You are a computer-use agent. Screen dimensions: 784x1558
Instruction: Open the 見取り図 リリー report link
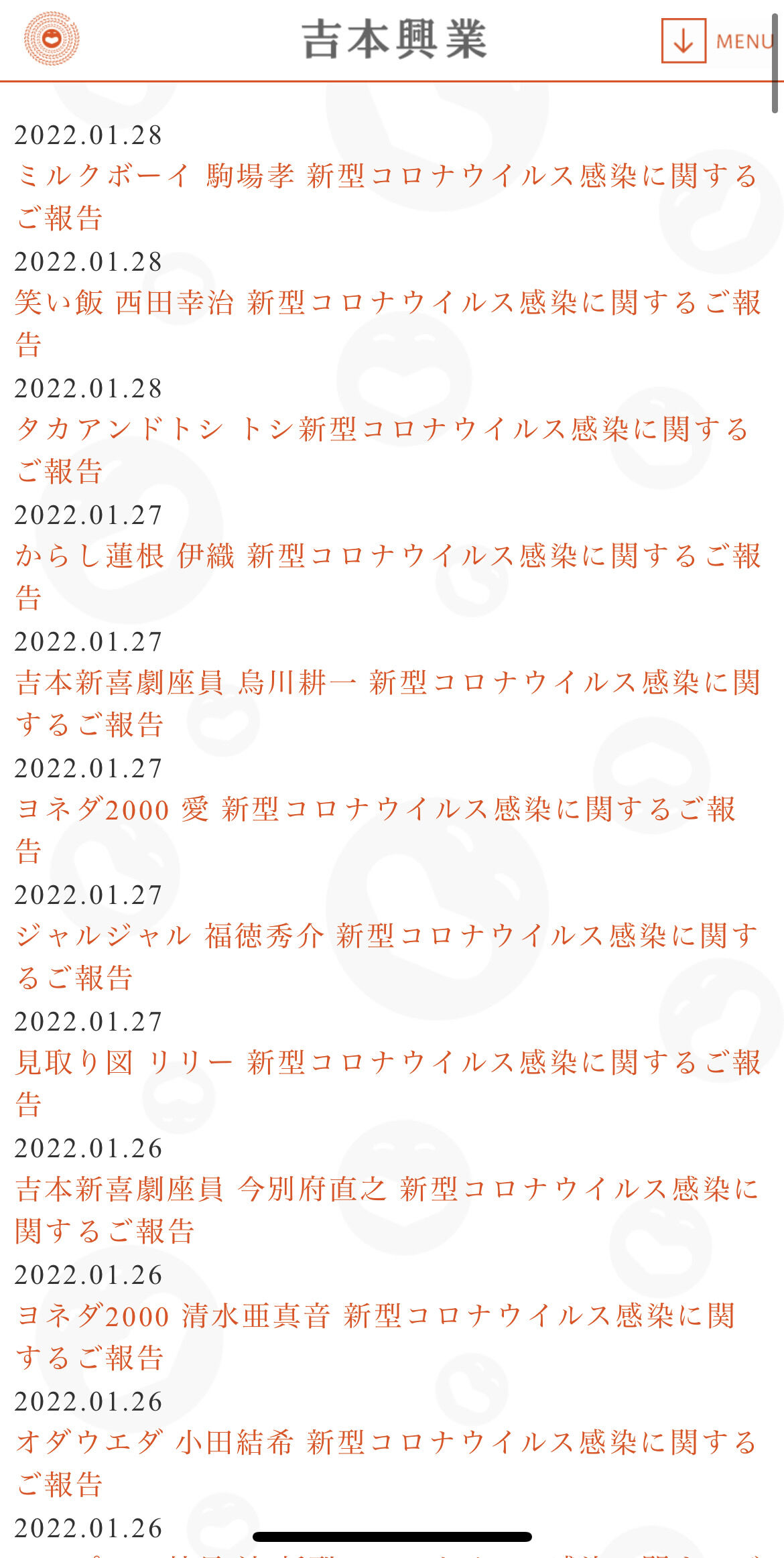389,1083
